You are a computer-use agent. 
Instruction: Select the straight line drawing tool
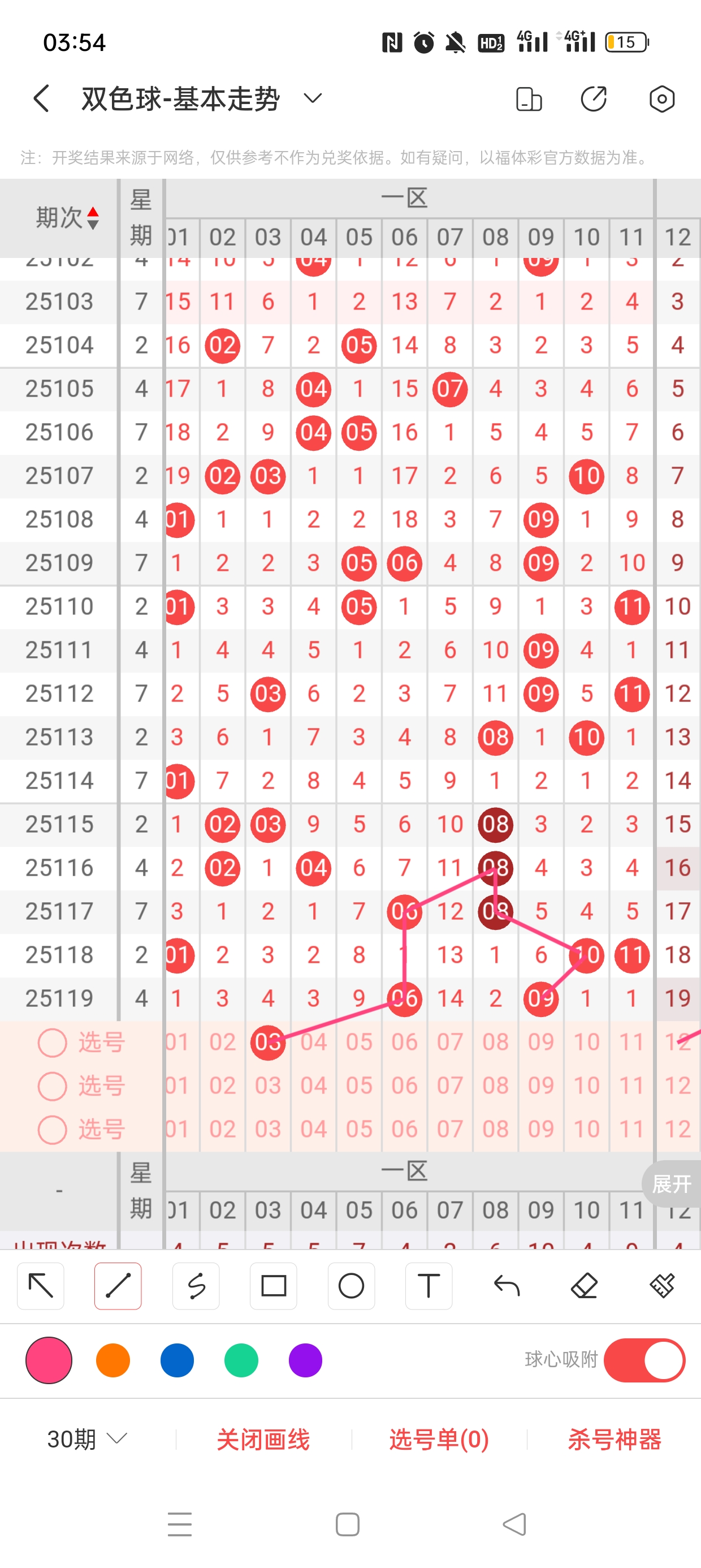click(x=118, y=1286)
